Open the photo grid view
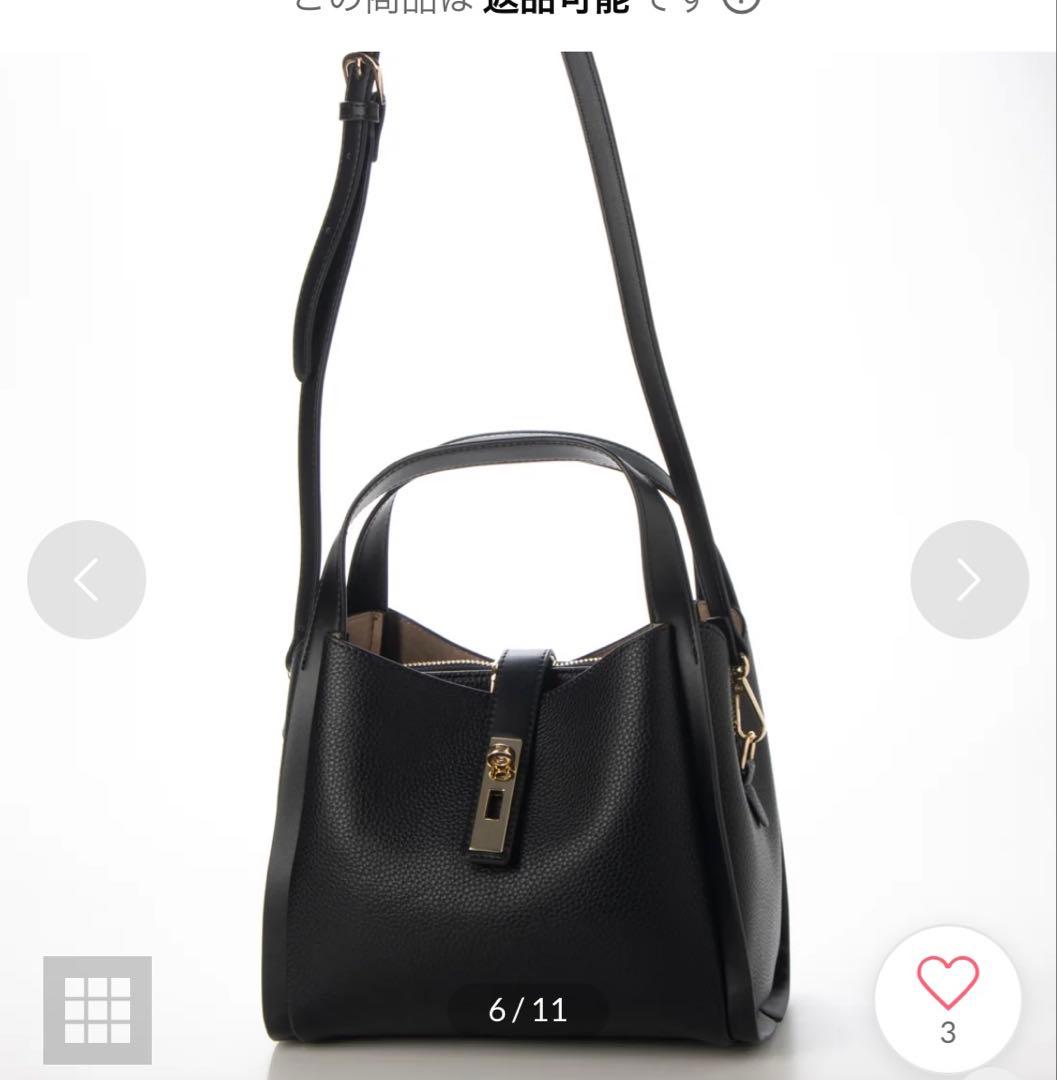Screen dimensions: 1057x1080 pyautogui.click(x=97, y=1010)
